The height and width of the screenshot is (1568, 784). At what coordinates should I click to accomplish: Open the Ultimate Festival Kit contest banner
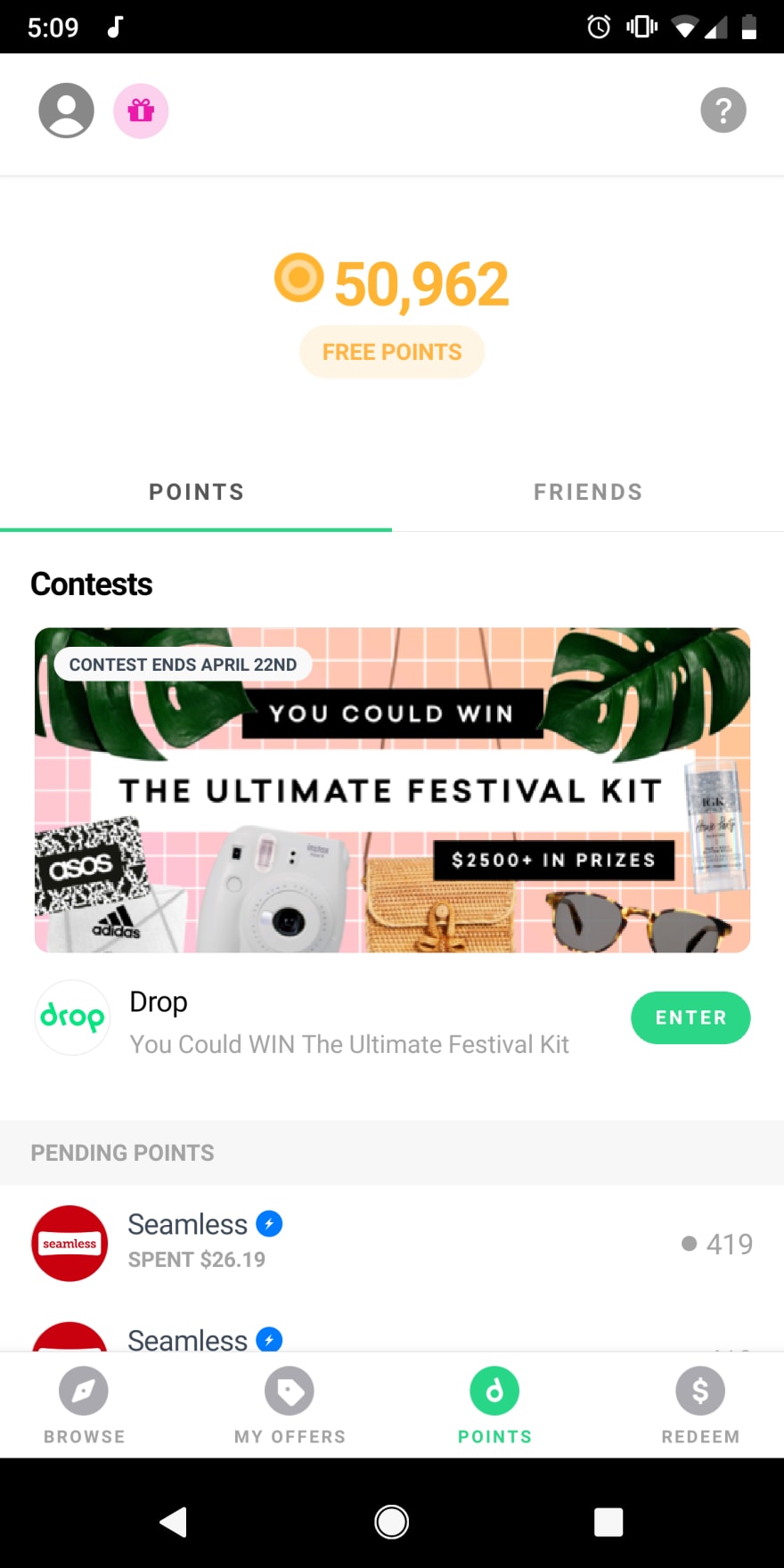tap(392, 790)
